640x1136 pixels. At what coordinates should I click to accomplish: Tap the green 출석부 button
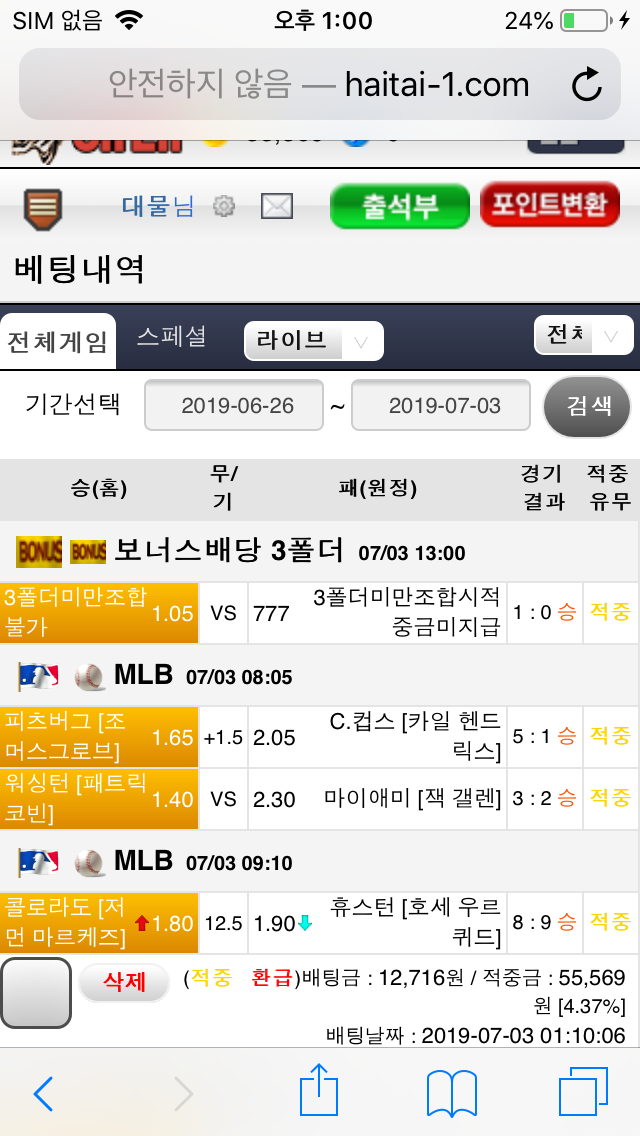tap(400, 207)
